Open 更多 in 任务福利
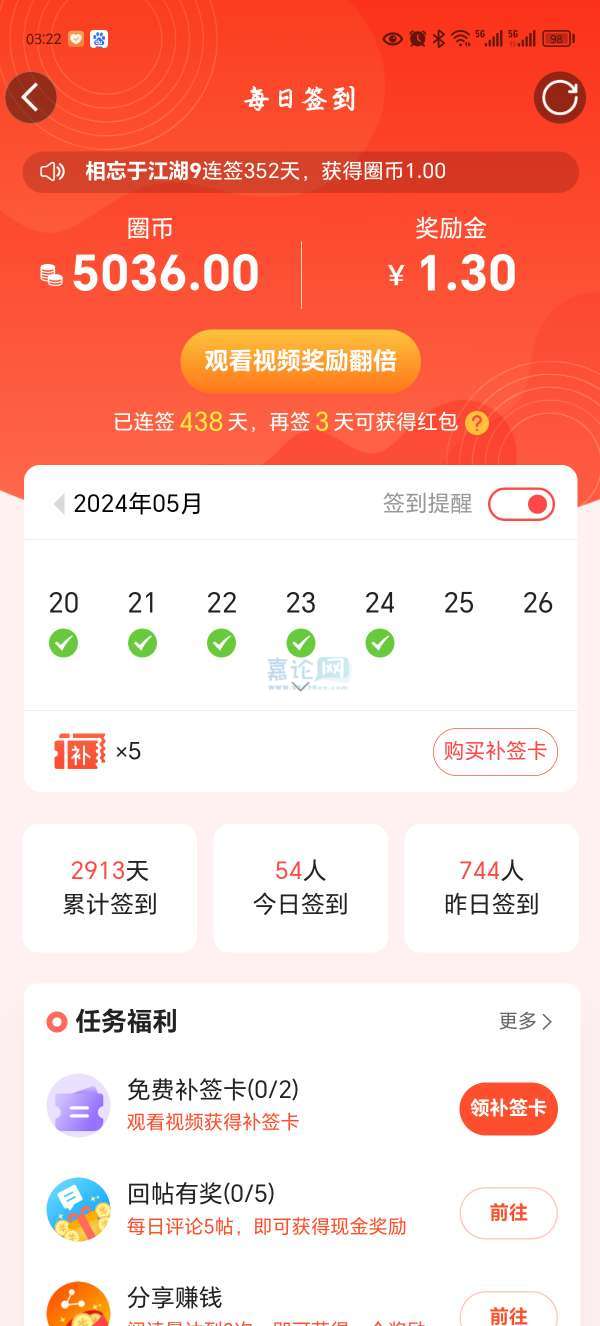The image size is (600, 1326). click(x=525, y=1021)
